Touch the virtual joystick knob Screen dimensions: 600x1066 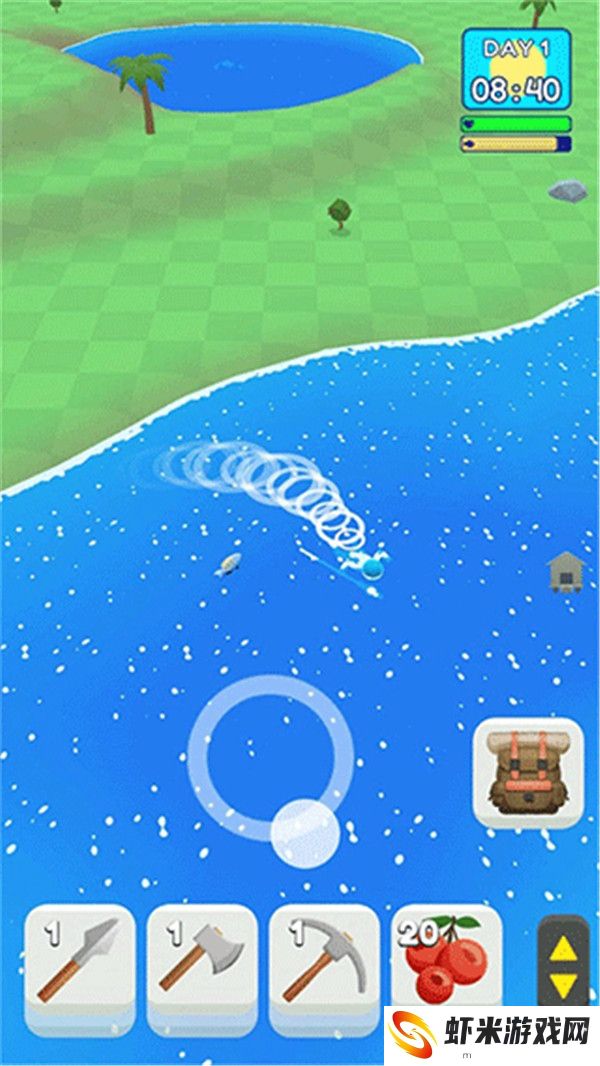(305, 832)
